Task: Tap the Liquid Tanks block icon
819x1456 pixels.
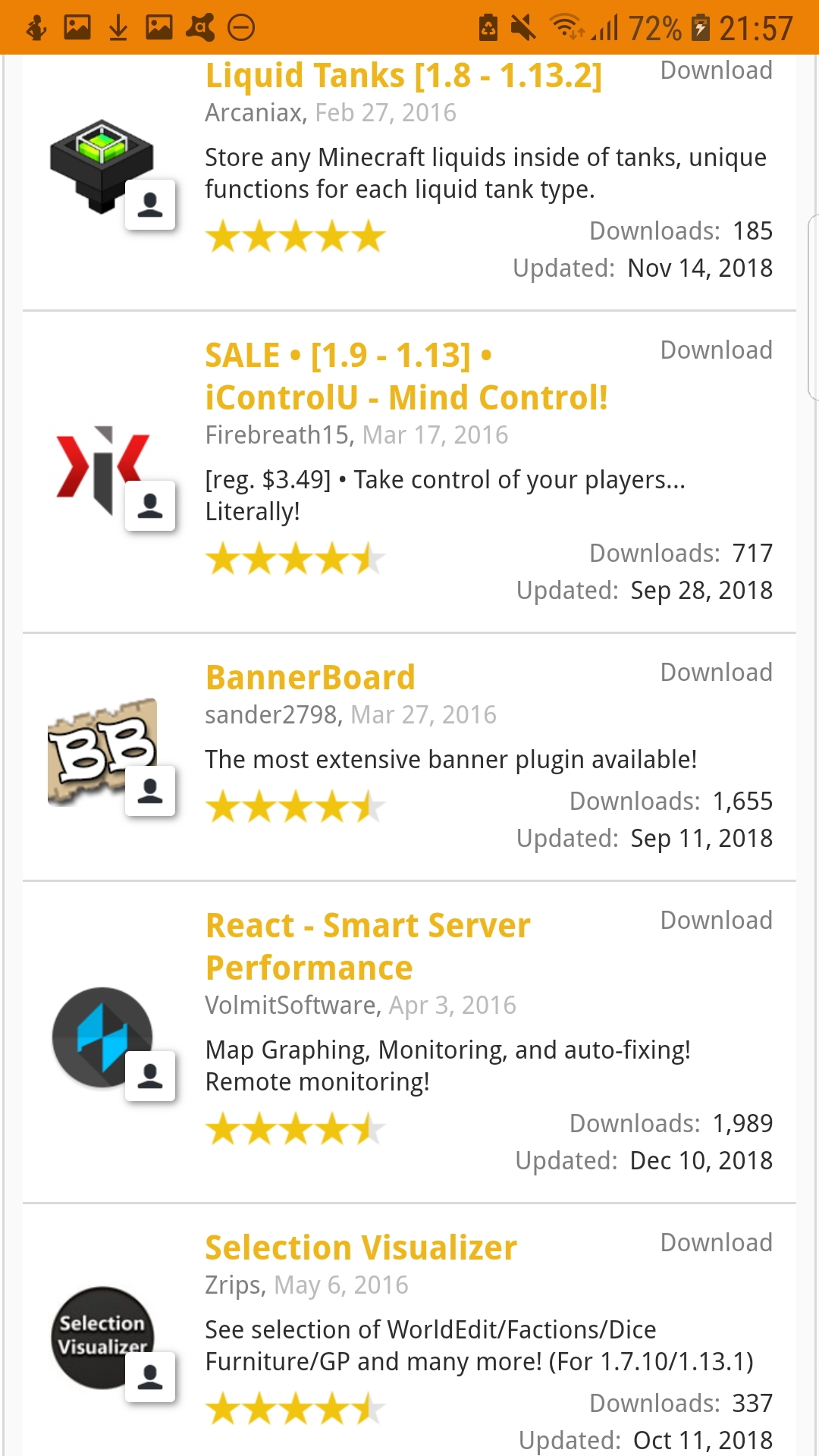Action: (102, 166)
